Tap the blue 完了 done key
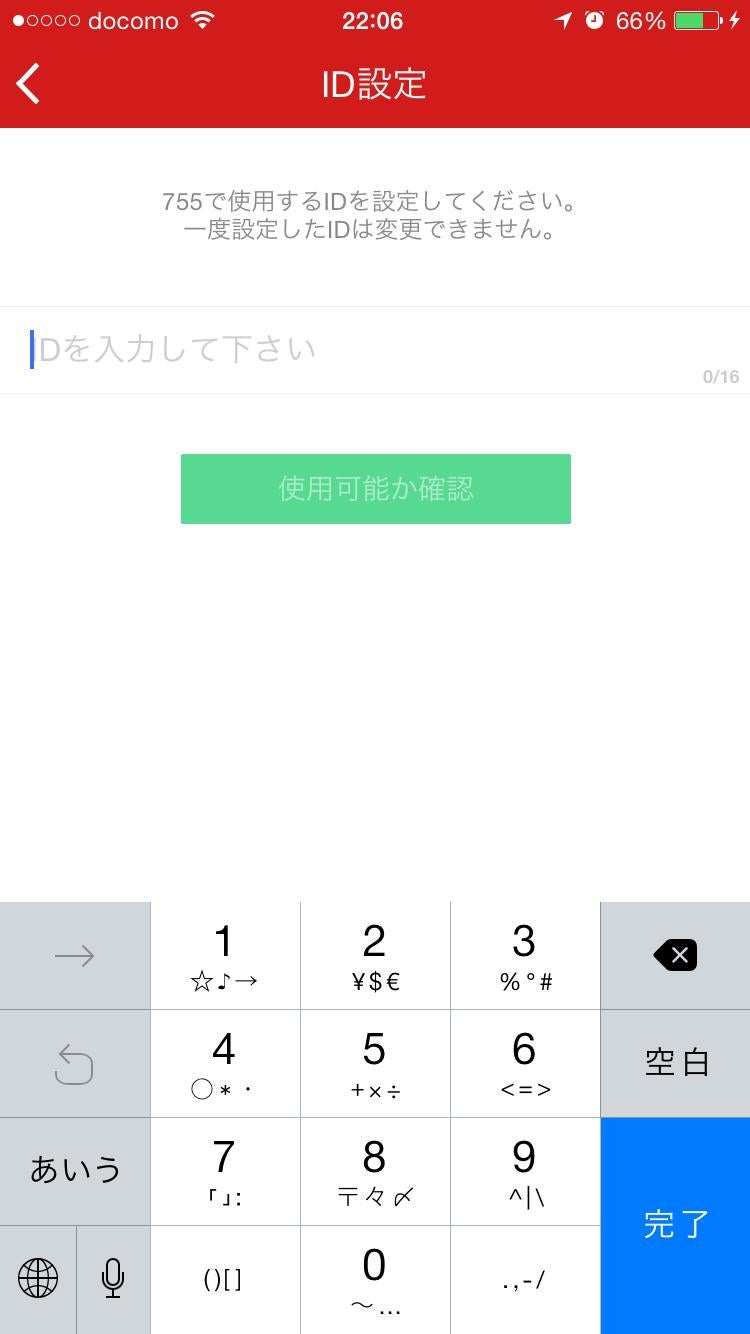750x1334 pixels. (x=675, y=1225)
